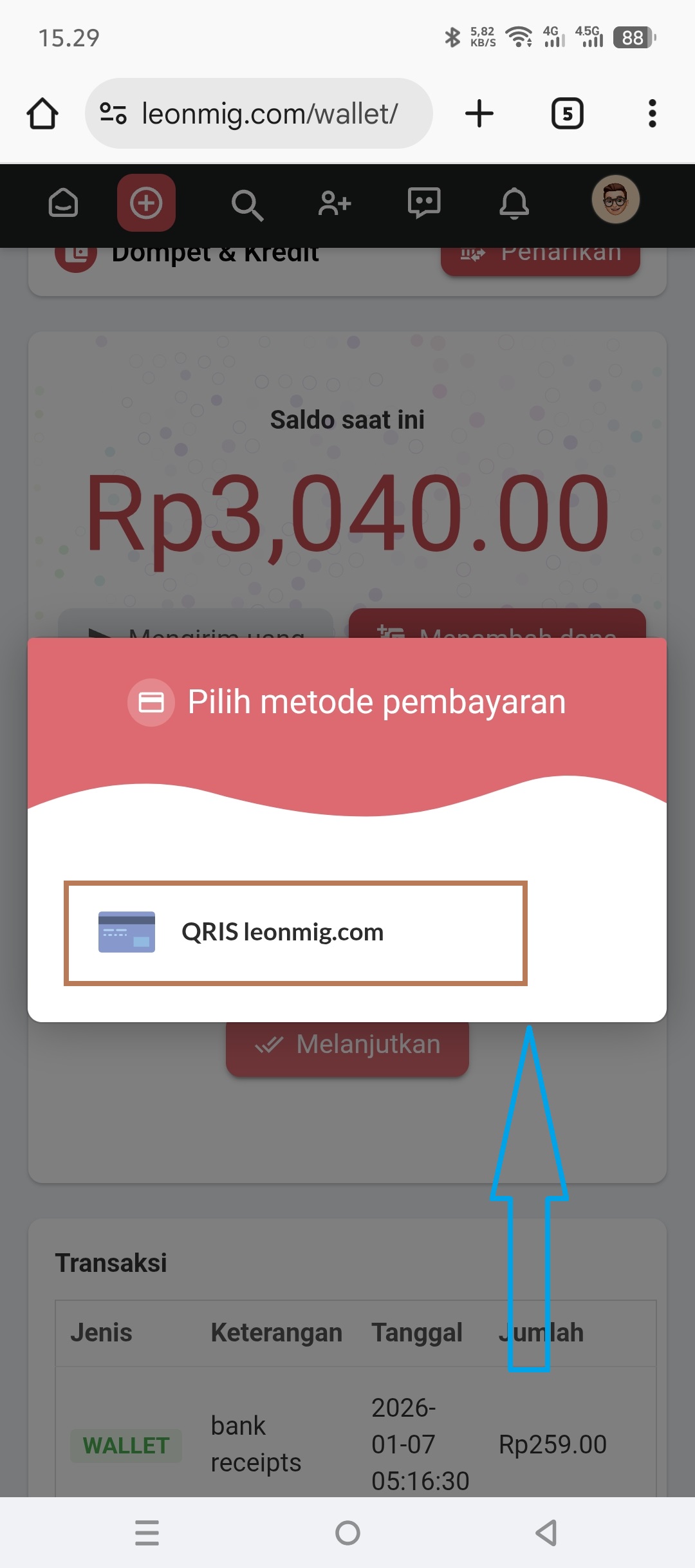Open the browser tab switcher
Screen dimensions: 695x1568
567,114
